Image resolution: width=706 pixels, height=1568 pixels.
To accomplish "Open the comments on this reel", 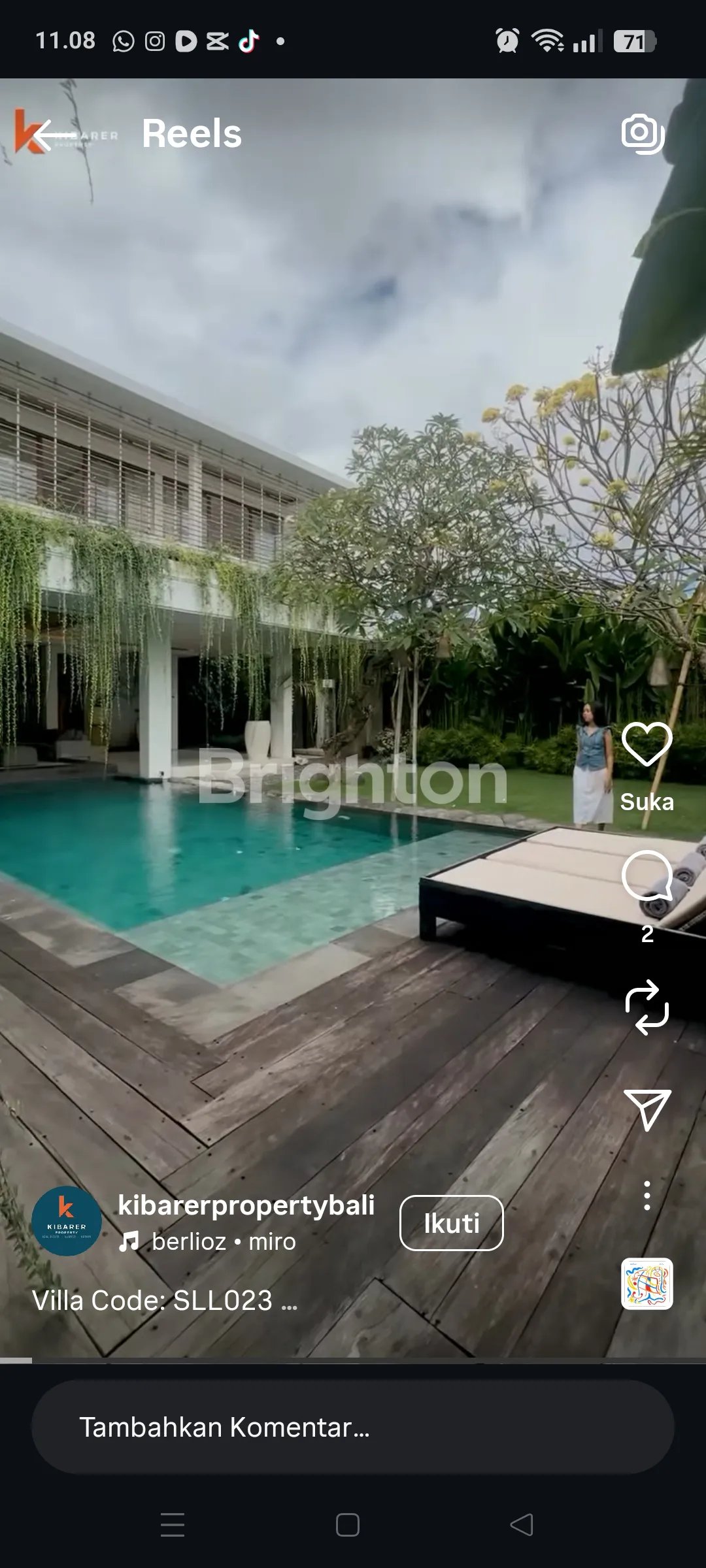I will [x=647, y=877].
